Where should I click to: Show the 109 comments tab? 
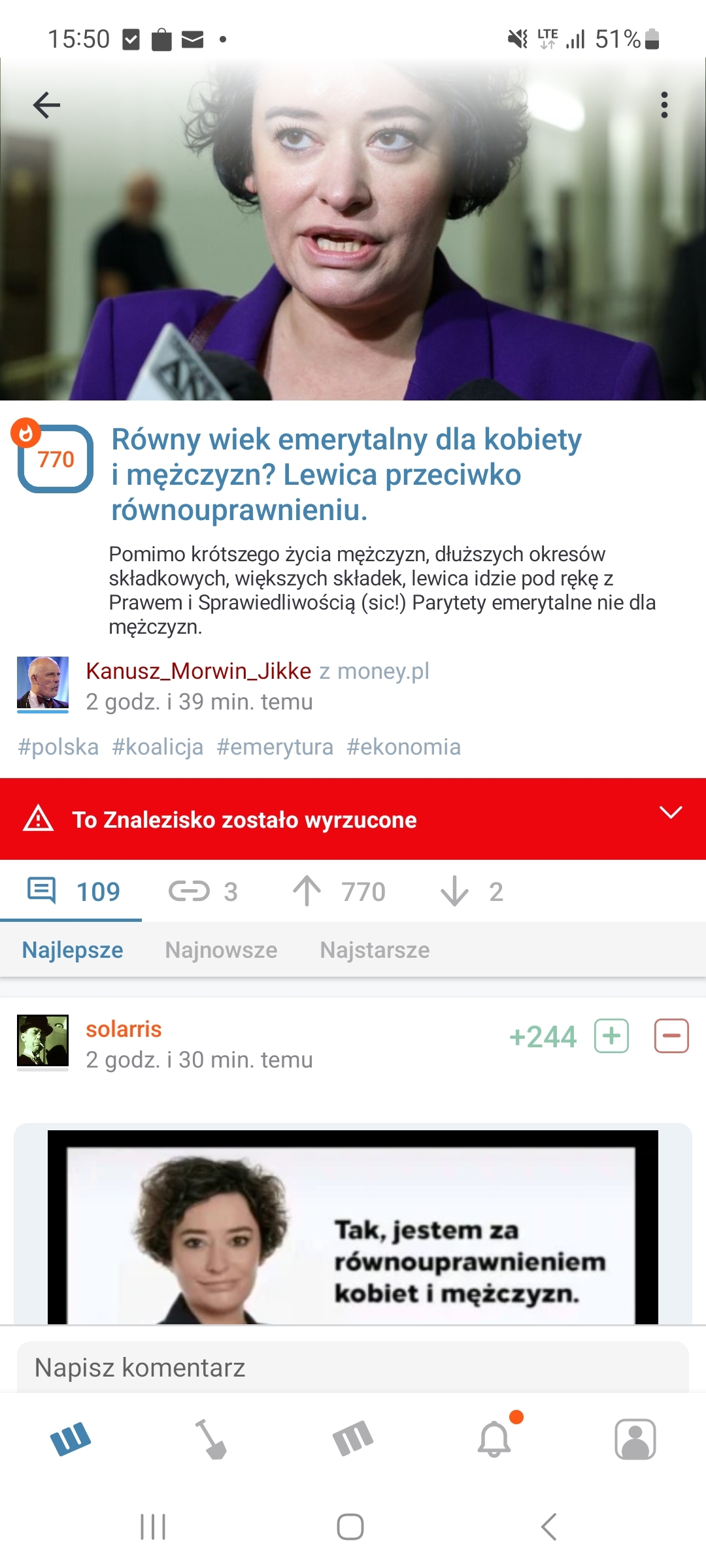pos(73,891)
